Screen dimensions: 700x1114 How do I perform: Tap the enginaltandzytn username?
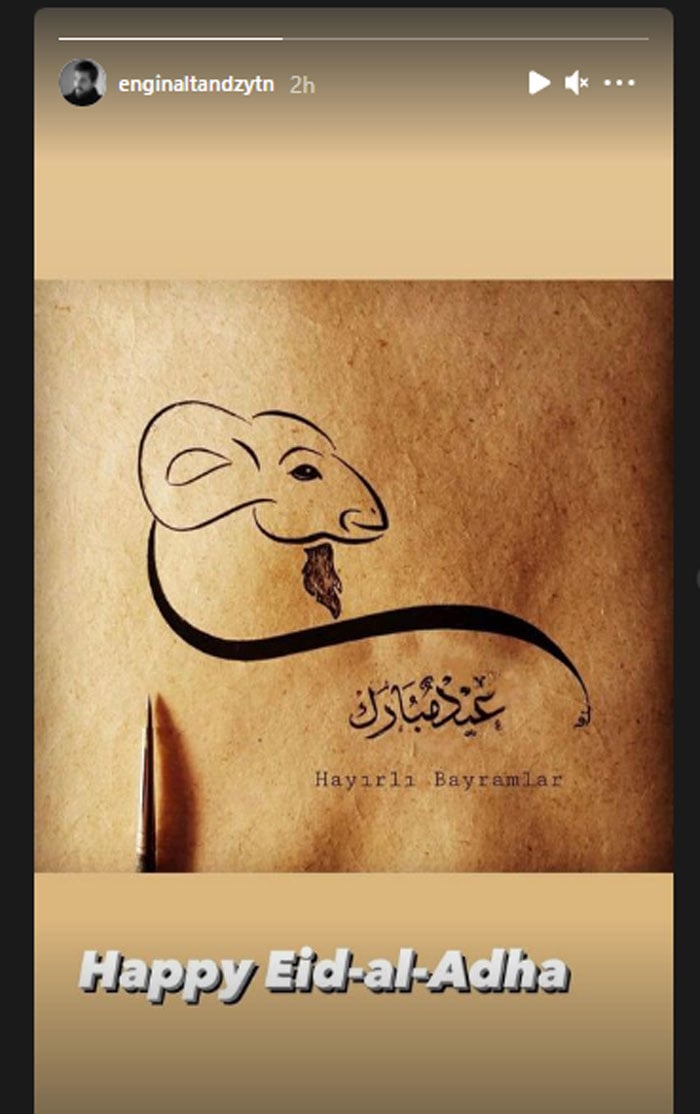click(x=196, y=85)
